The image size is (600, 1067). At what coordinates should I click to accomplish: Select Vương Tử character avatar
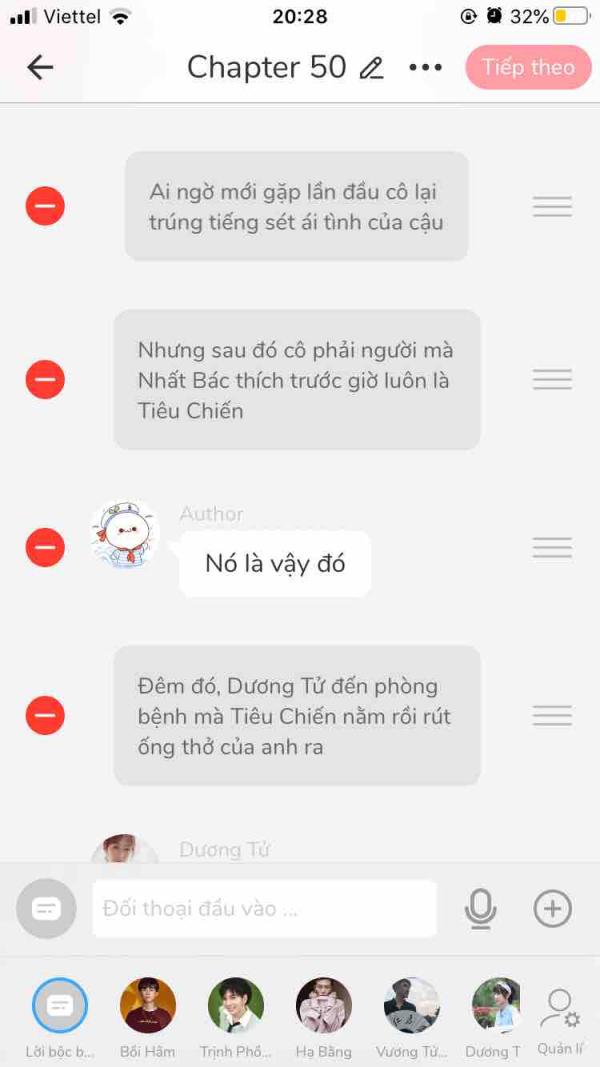(x=412, y=1005)
